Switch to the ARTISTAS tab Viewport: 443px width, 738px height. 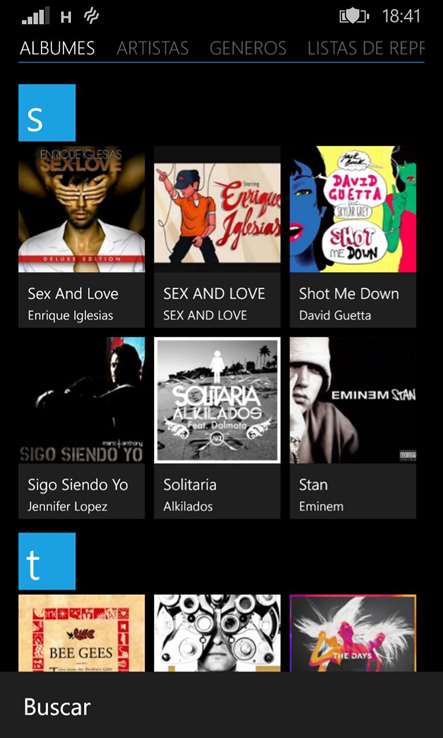[x=153, y=48]
